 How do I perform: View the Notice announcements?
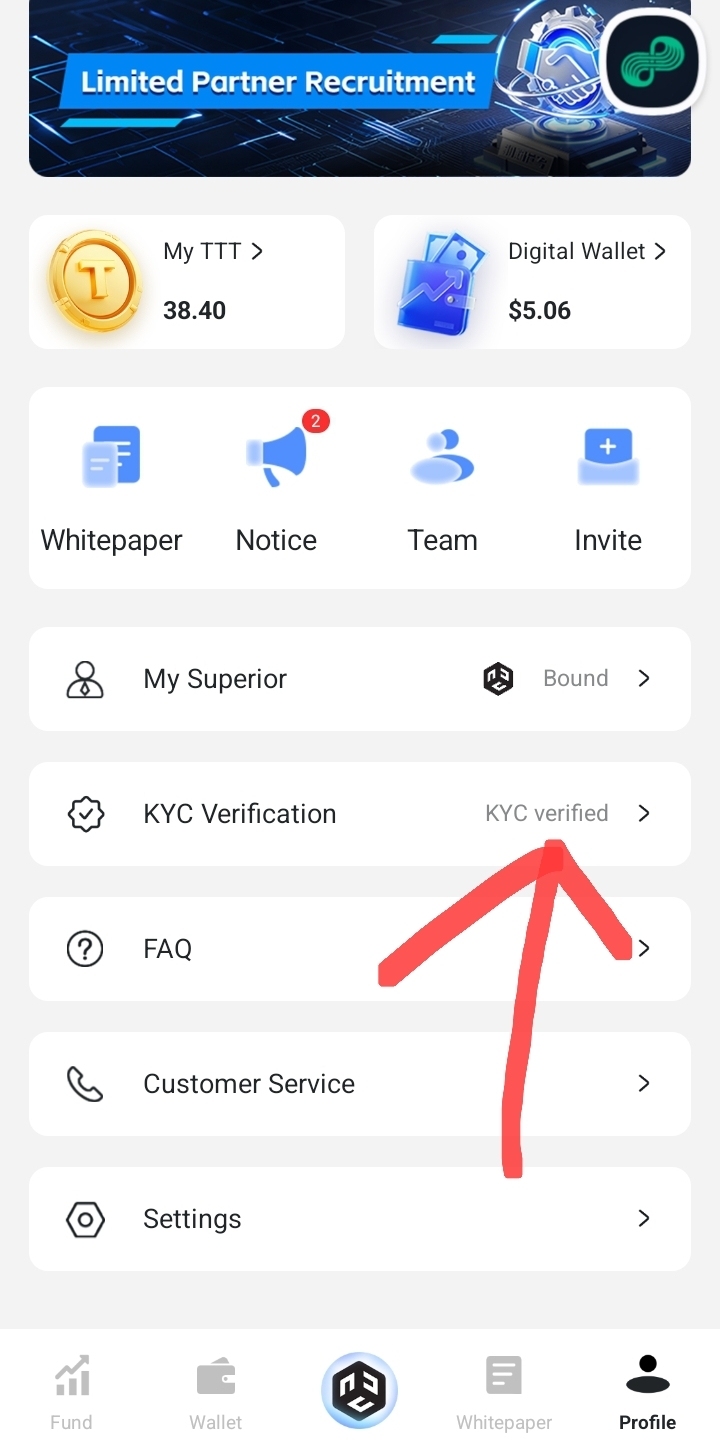(276, 488)
